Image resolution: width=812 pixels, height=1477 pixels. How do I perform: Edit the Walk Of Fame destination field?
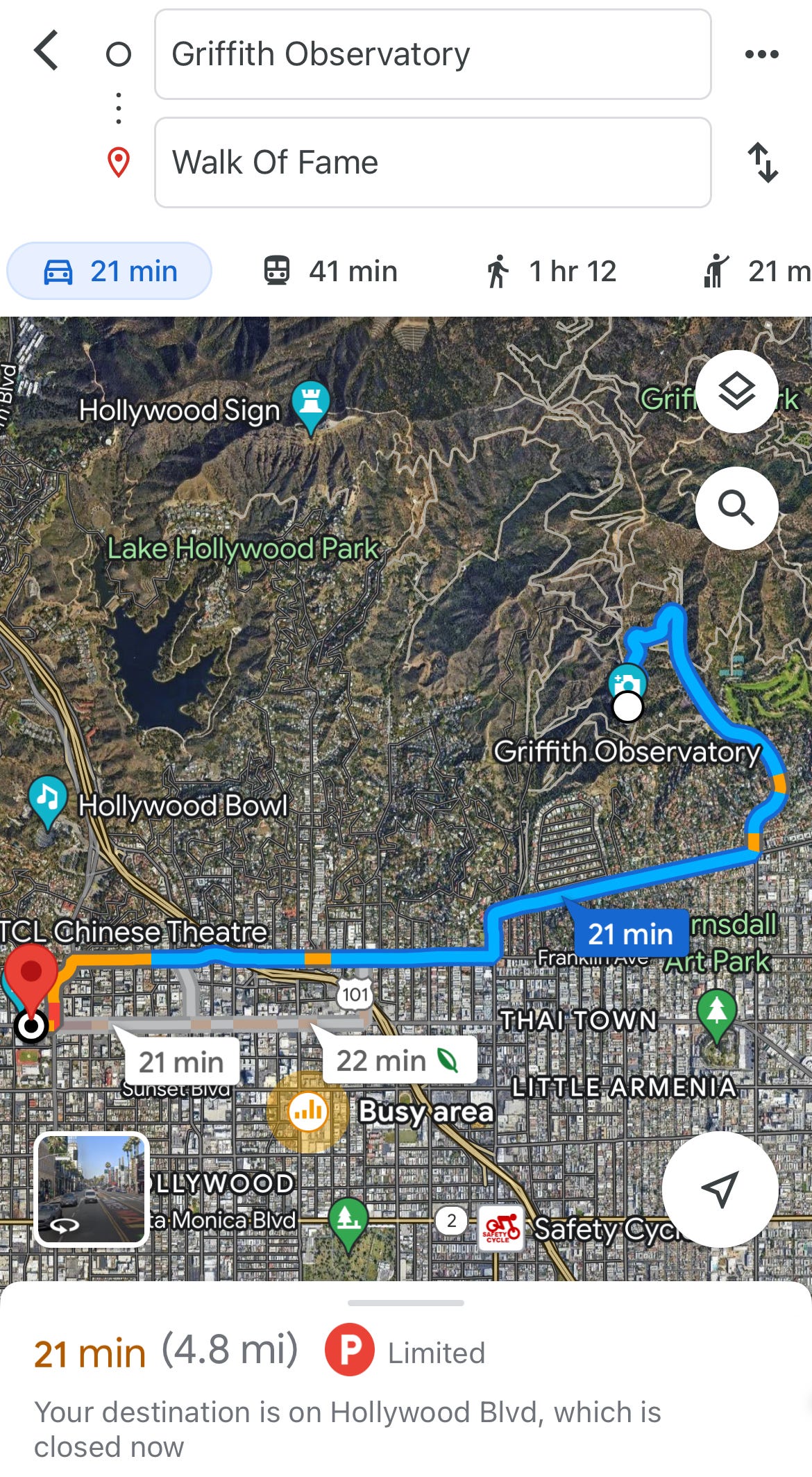[x=432, y=162]
